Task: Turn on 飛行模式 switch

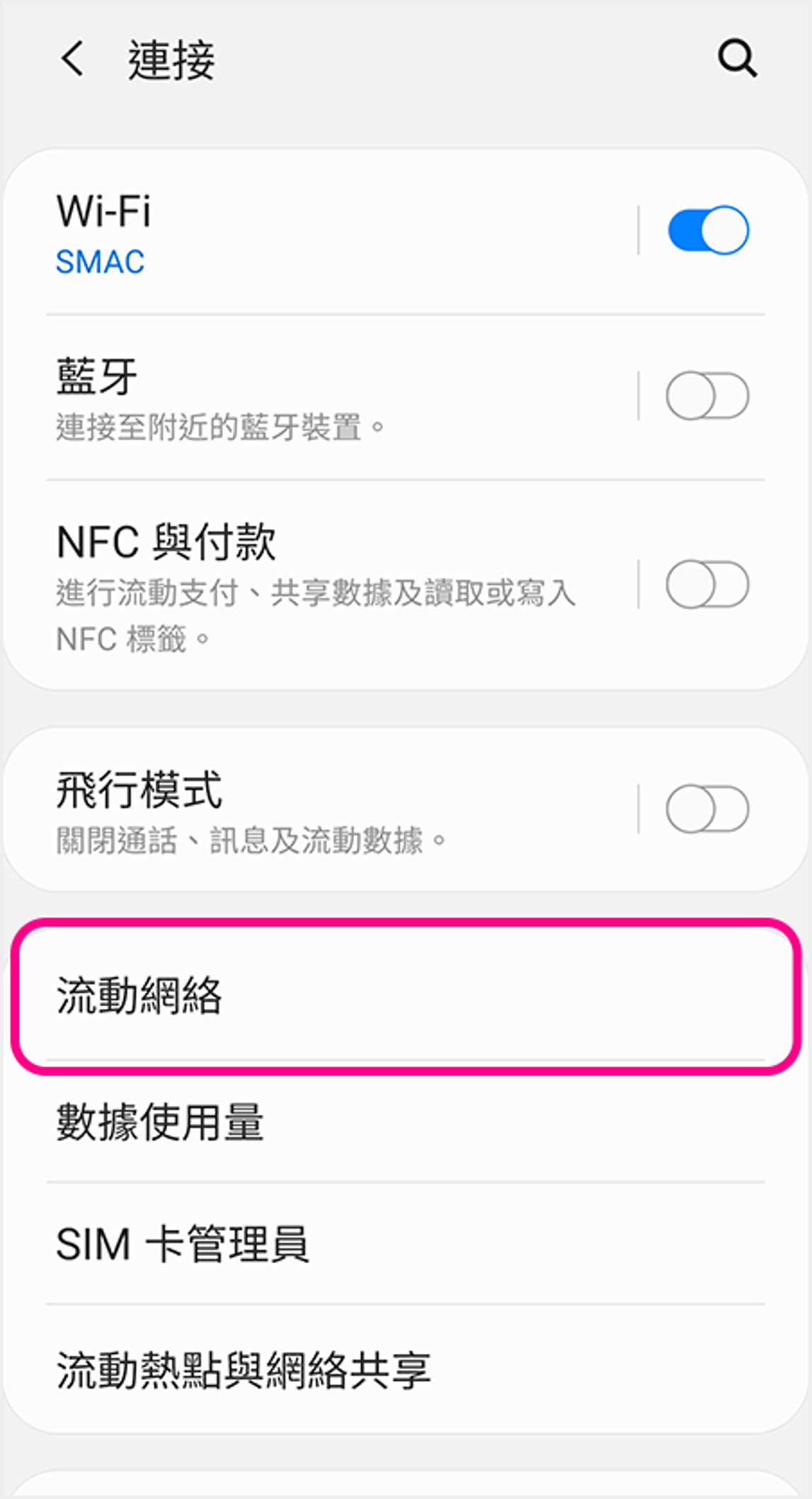Action: (708, 809)
